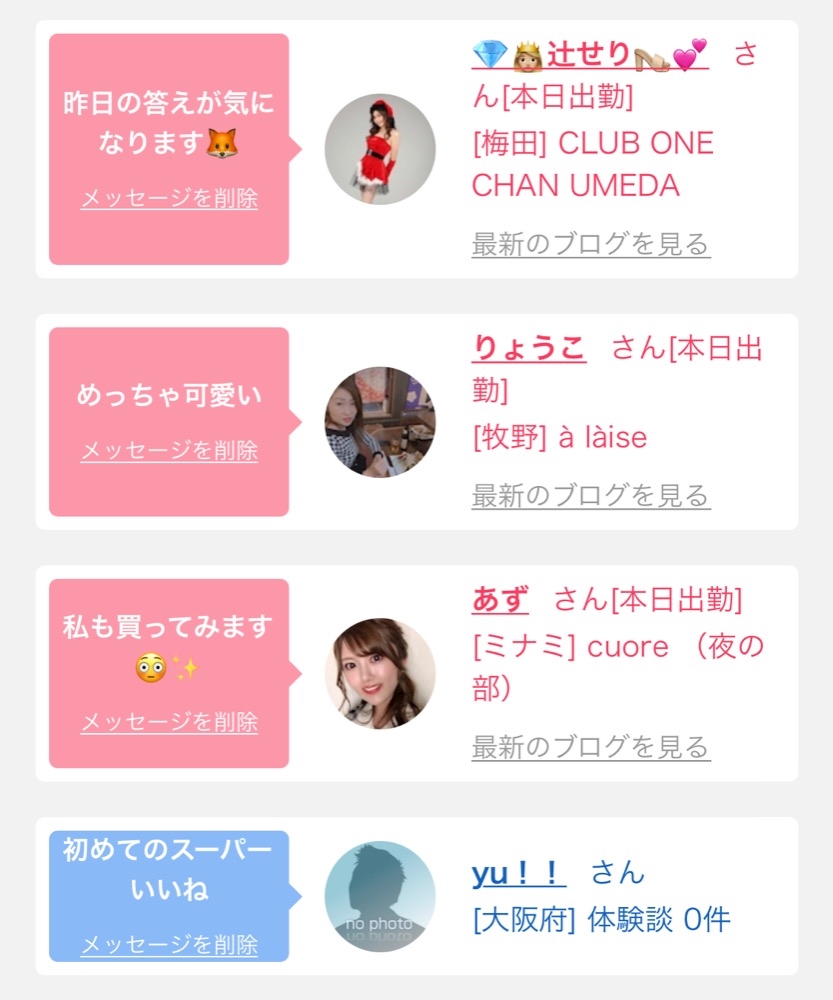View りょうこ's latest blog

[591, 495]
